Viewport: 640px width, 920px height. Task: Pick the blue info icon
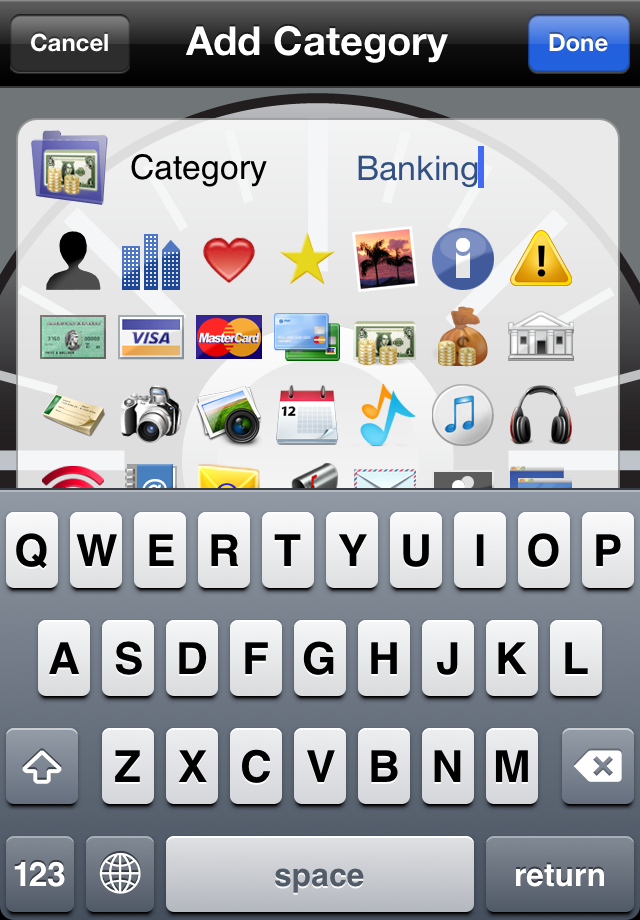tap(463, 259)
